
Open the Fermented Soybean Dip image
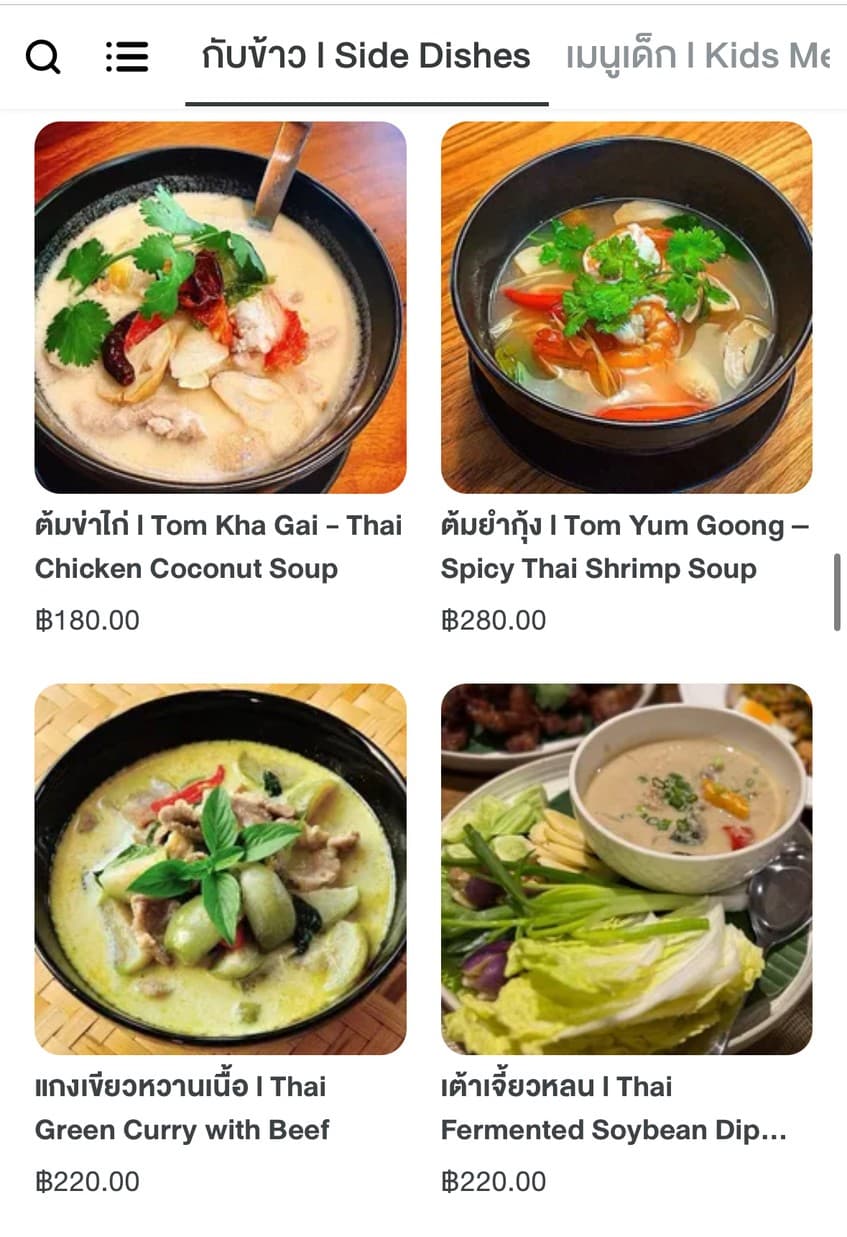point(627,867)
